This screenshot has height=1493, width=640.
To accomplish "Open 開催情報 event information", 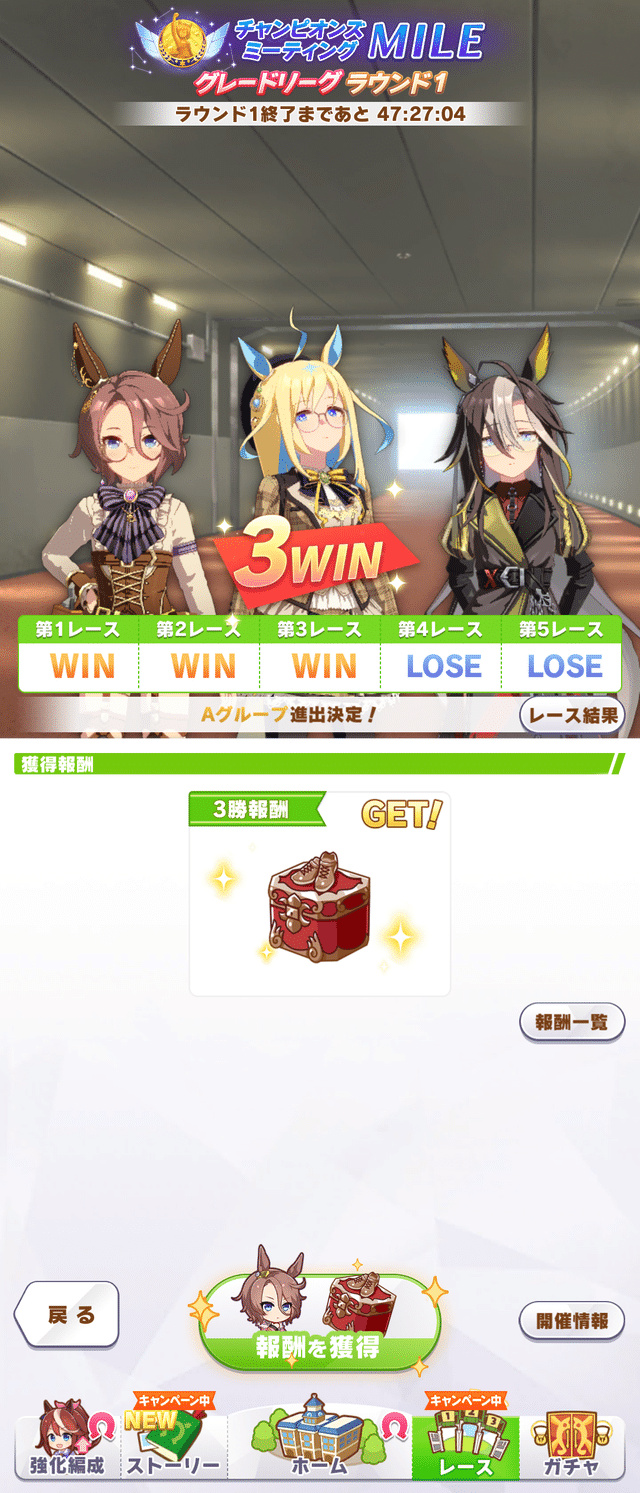I will [x=572, y=1320].
